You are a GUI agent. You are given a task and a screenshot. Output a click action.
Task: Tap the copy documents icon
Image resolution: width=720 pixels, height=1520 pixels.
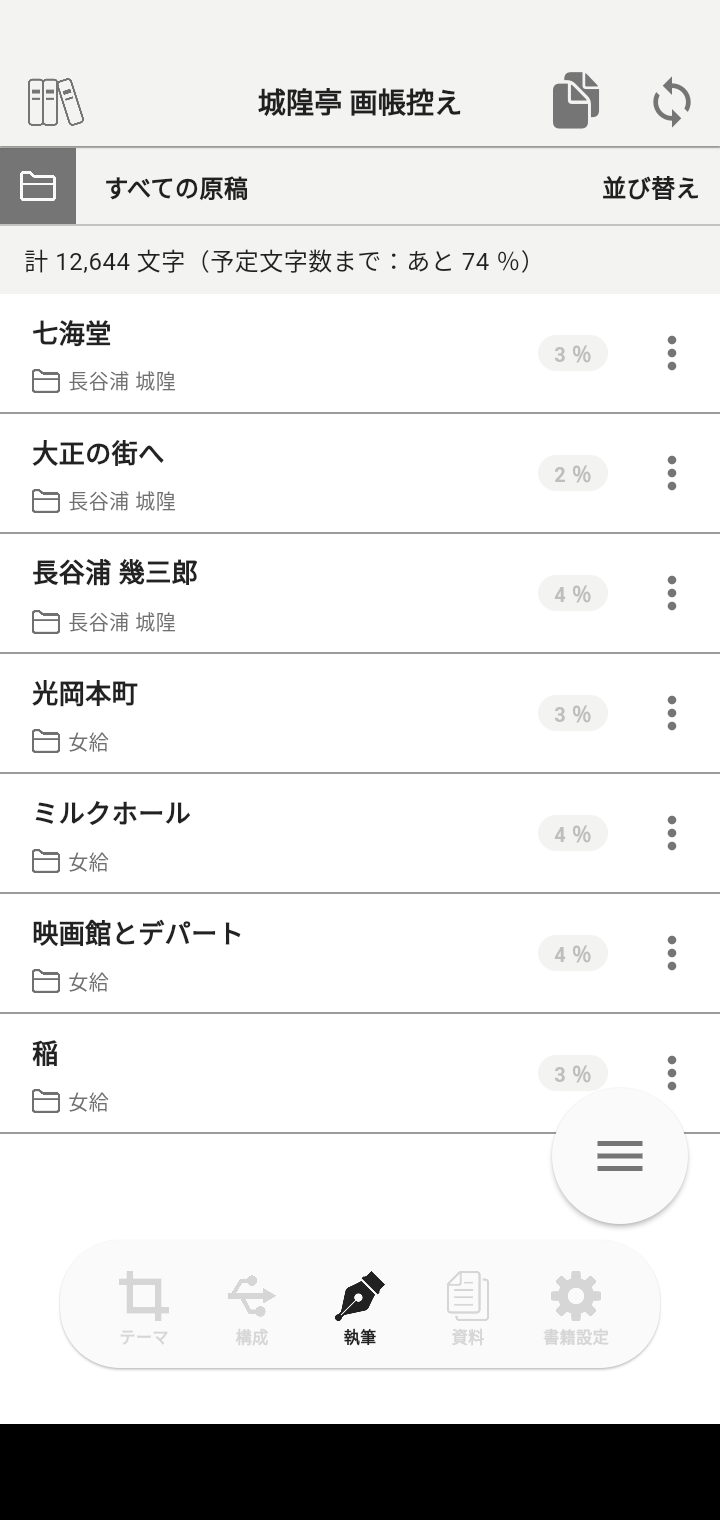click(x=576, y=101)
